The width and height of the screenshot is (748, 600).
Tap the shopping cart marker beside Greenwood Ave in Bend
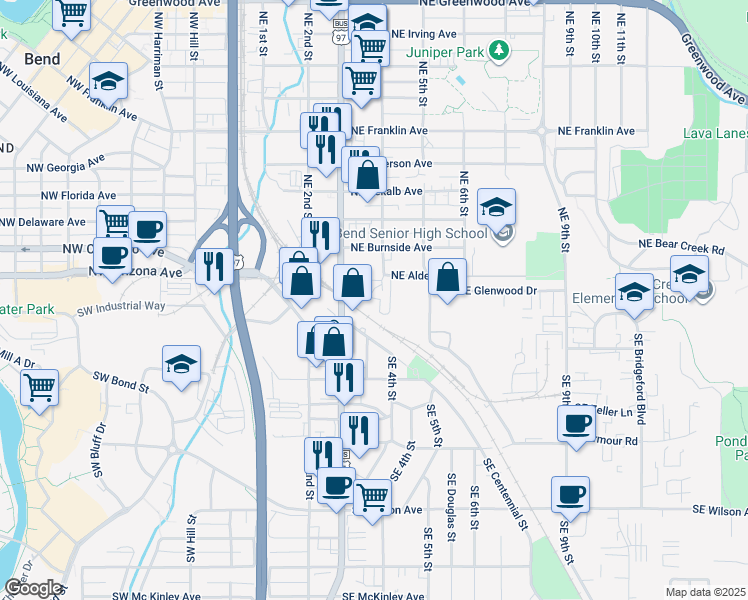pos(72,12)
